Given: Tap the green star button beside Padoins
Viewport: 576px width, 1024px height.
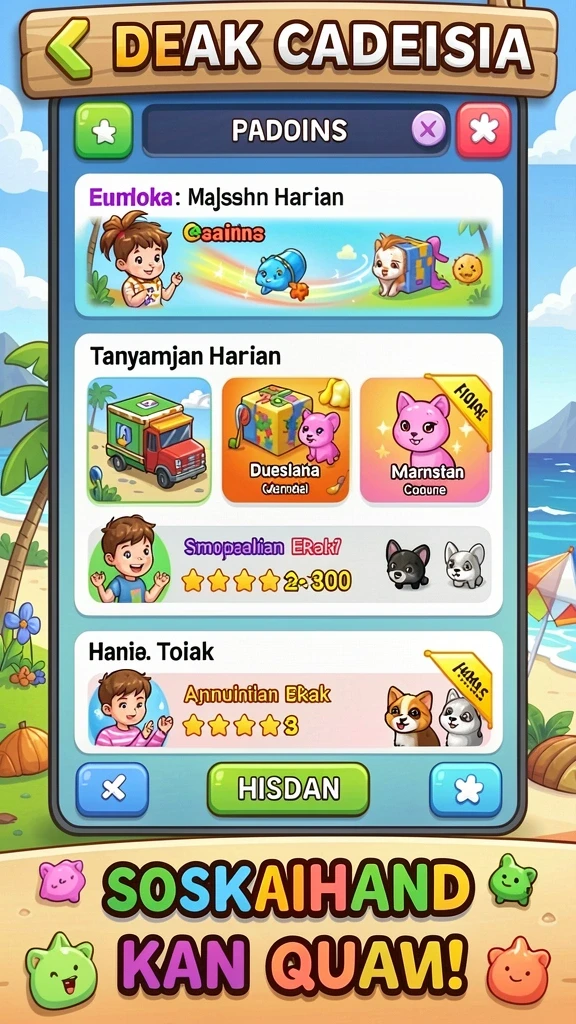Looking at the screenshot, I should pos(103,131).
